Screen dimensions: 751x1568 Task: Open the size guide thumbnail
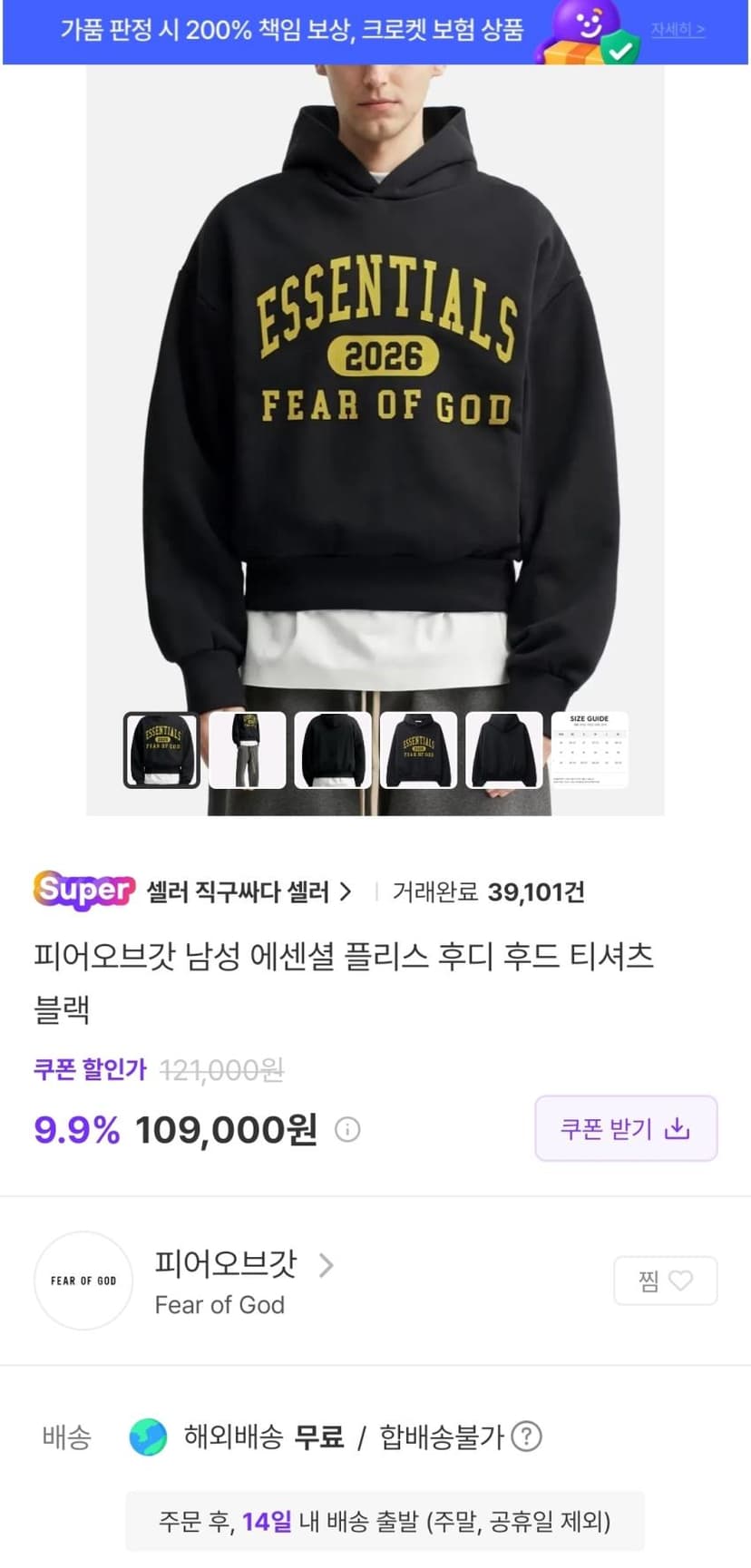pos(590,750)
